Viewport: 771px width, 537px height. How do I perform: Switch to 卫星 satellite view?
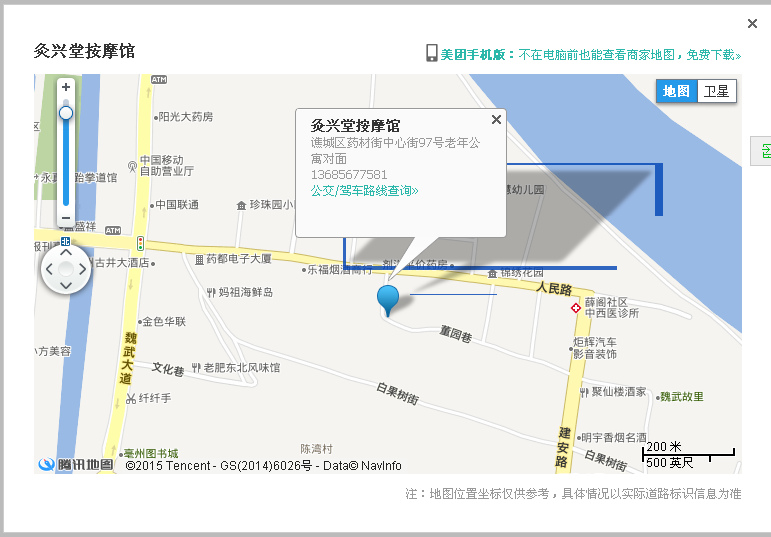pyautogui.click(x=716, y=91)
